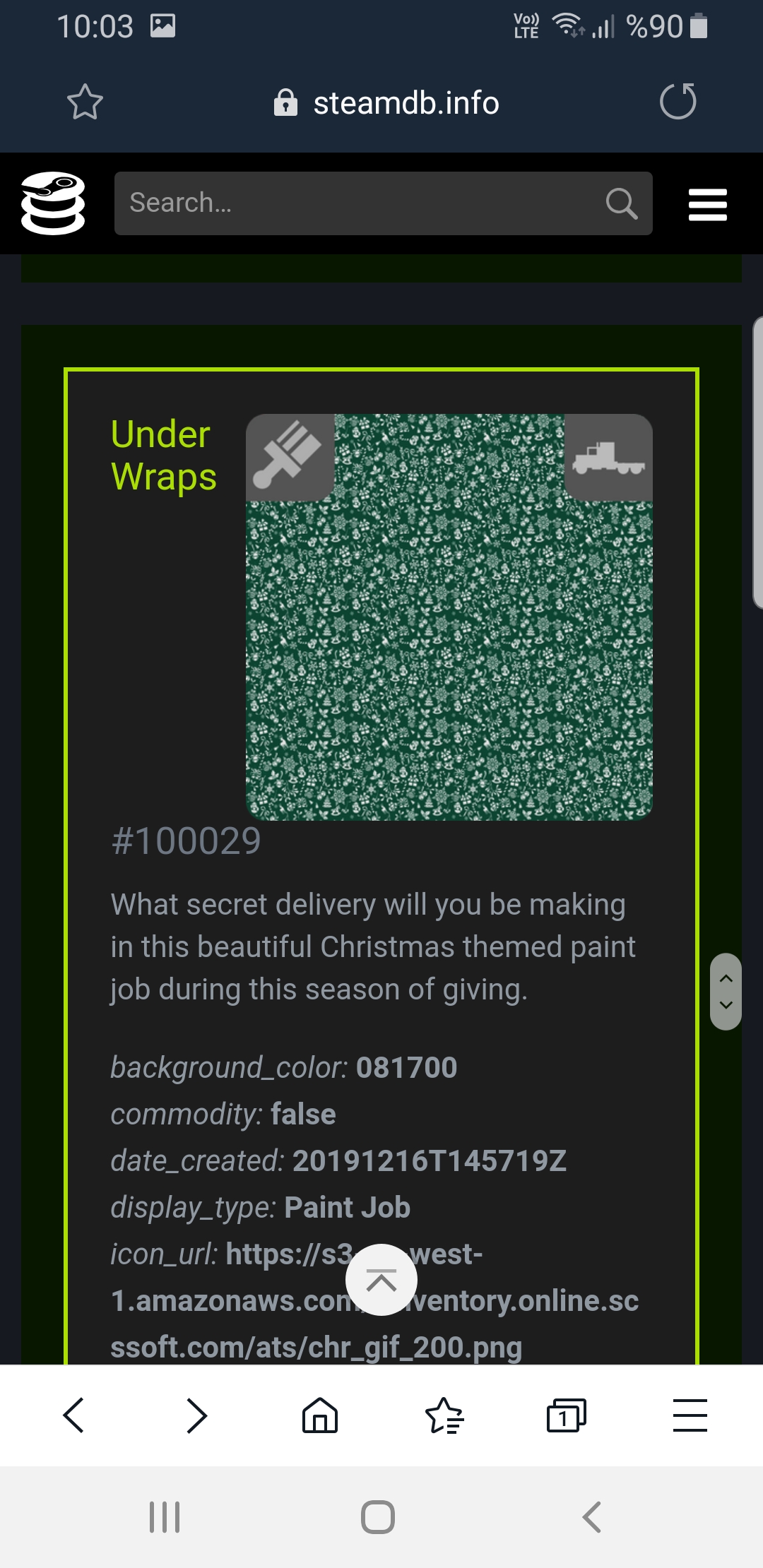The image size is (763, 1568).
Task: Tap the system home button
Action: [378, 1517]
